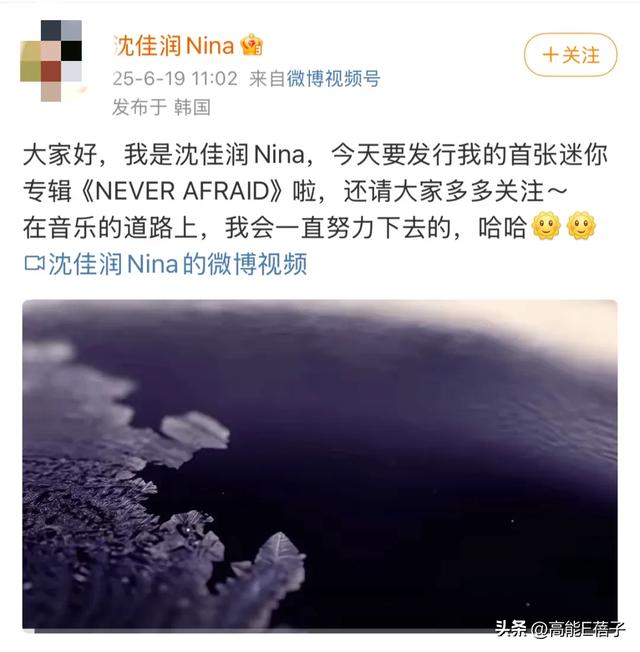Follow 沈佳润Nina with the +关注 button

tap(570, 54)
